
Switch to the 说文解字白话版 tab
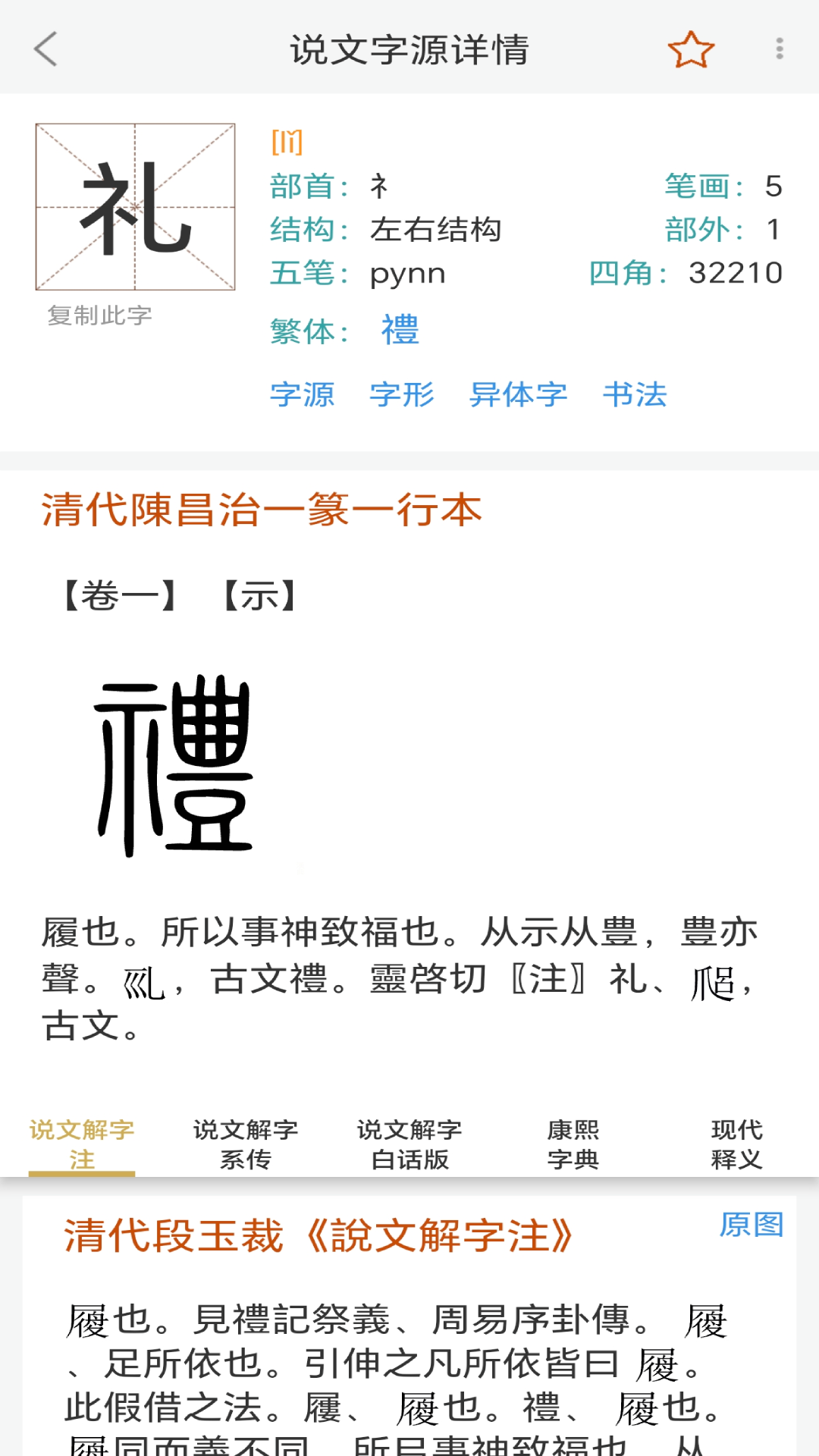pos(409,1144)
